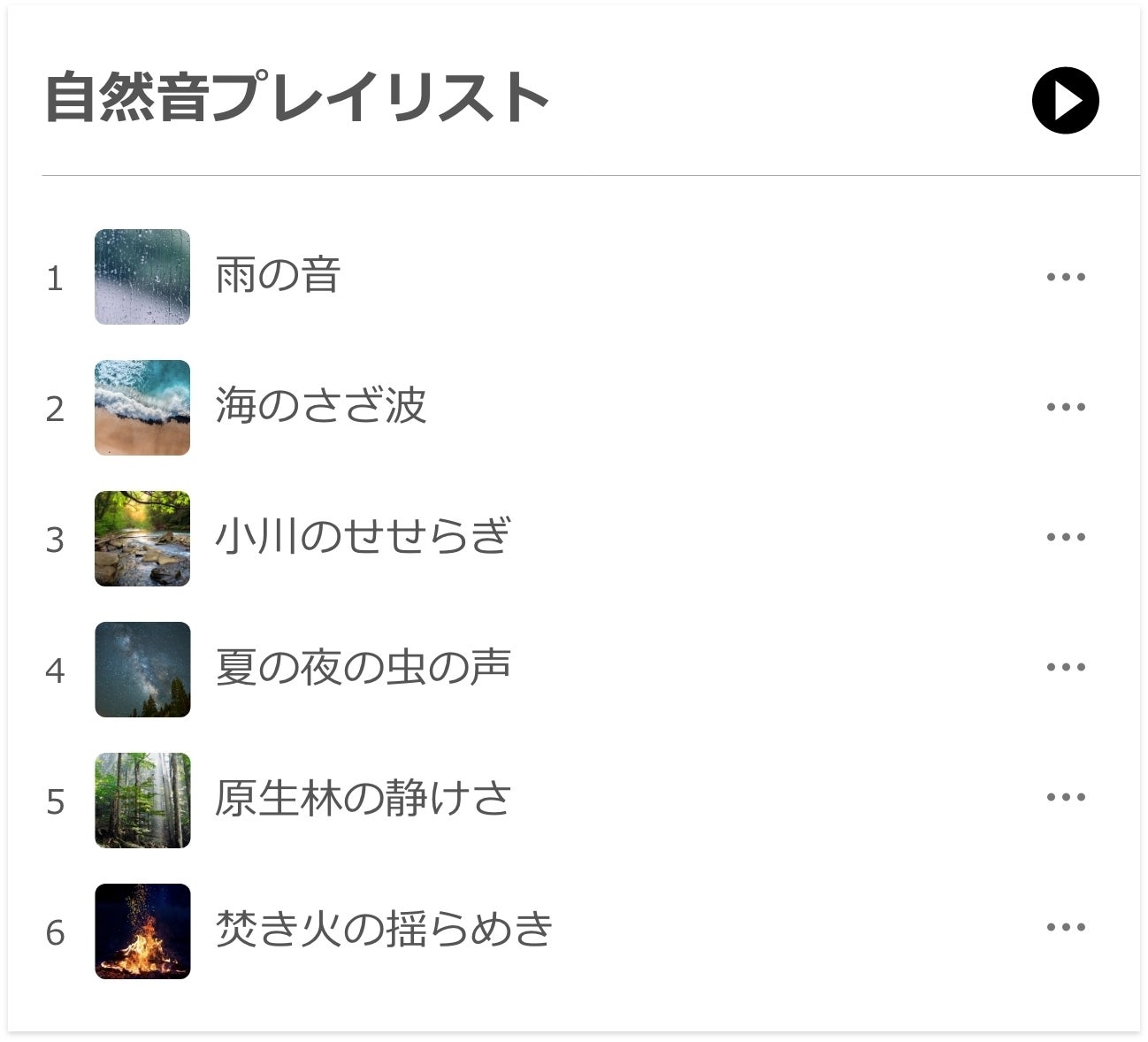Open more options for 原生林の静けさ
Viewport: 1148px width, 1042px height.
(x=1065, y=797)
